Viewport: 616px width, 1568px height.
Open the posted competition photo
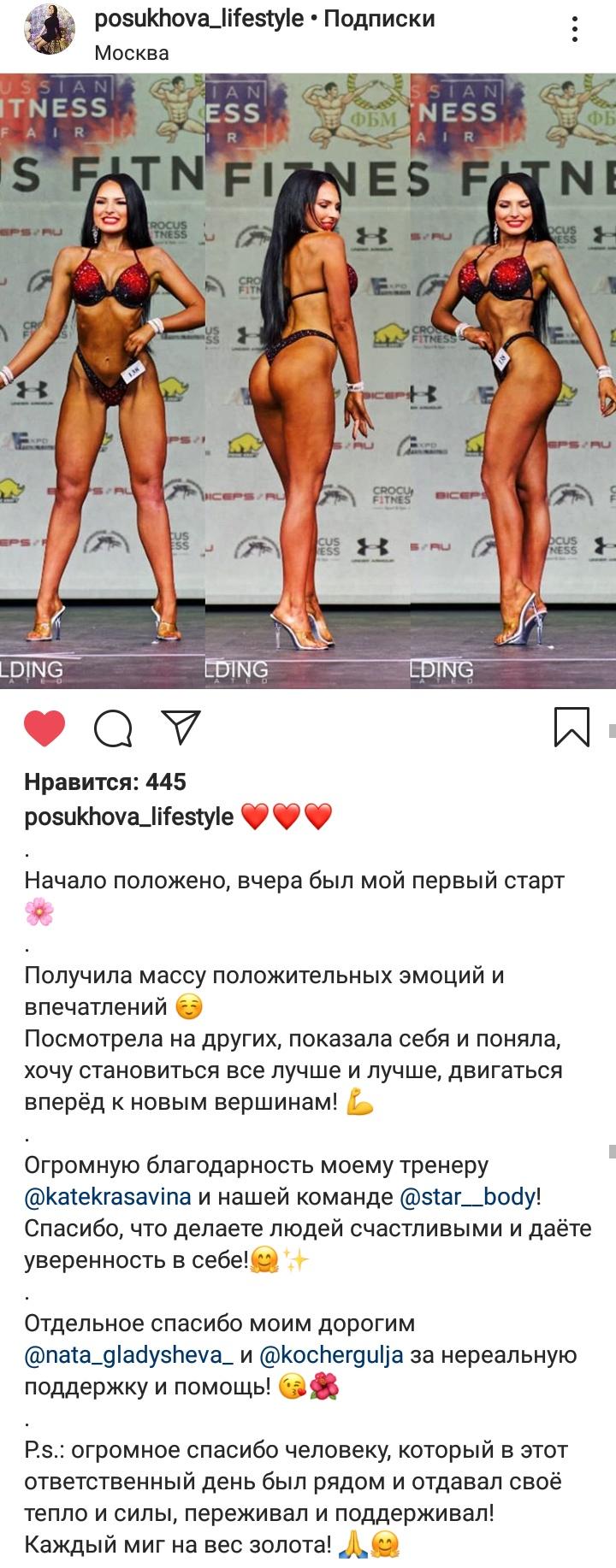308,380
